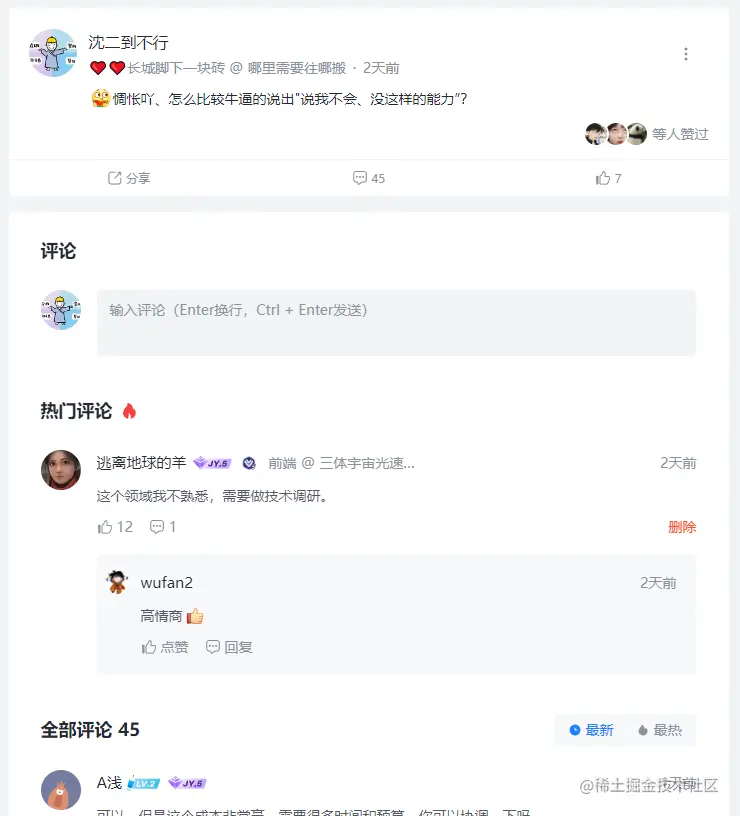This screenshot has width=740, height=816.
Task: Reply to 逃离地球的羊's comment
Action: click(x=163, y=526)
